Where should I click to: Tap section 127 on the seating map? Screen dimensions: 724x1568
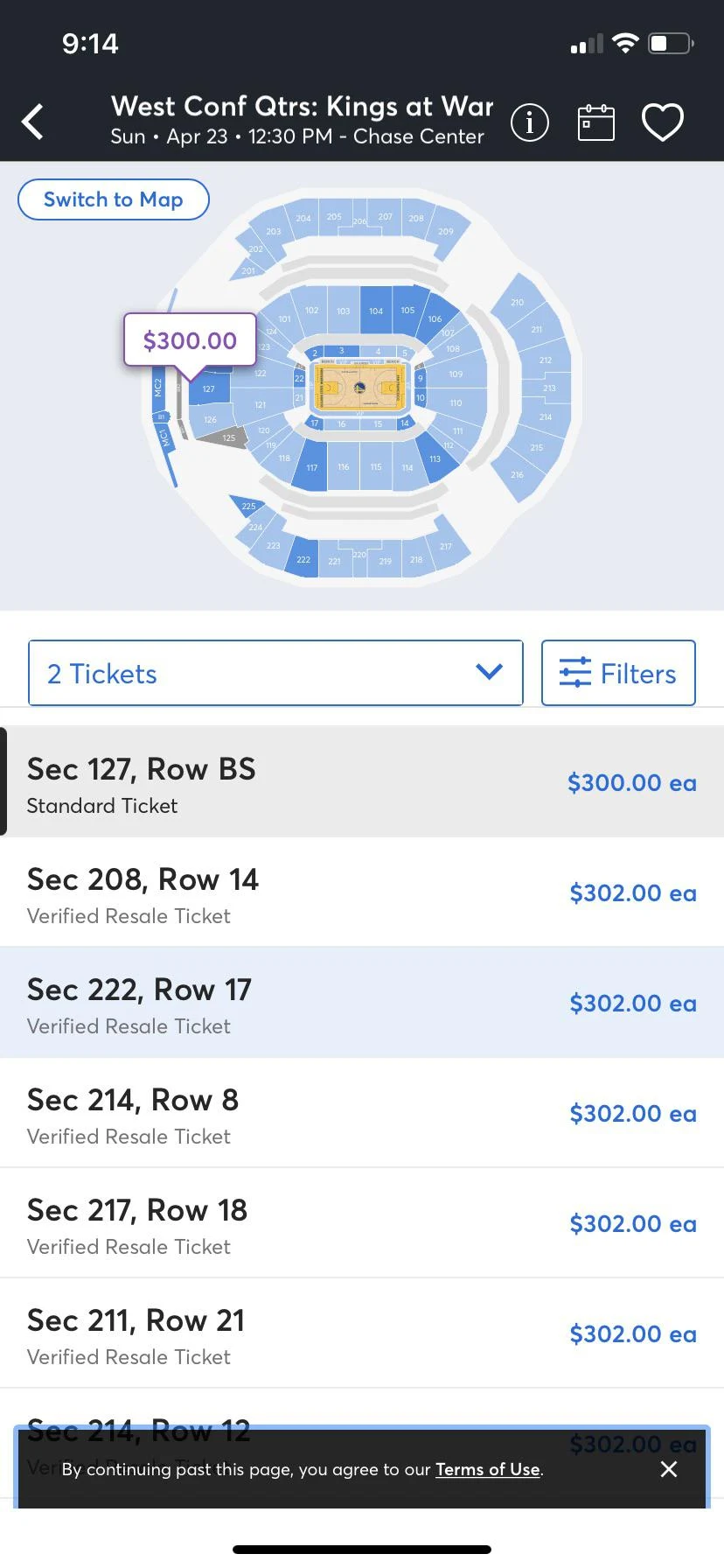[x=207, y=388]
